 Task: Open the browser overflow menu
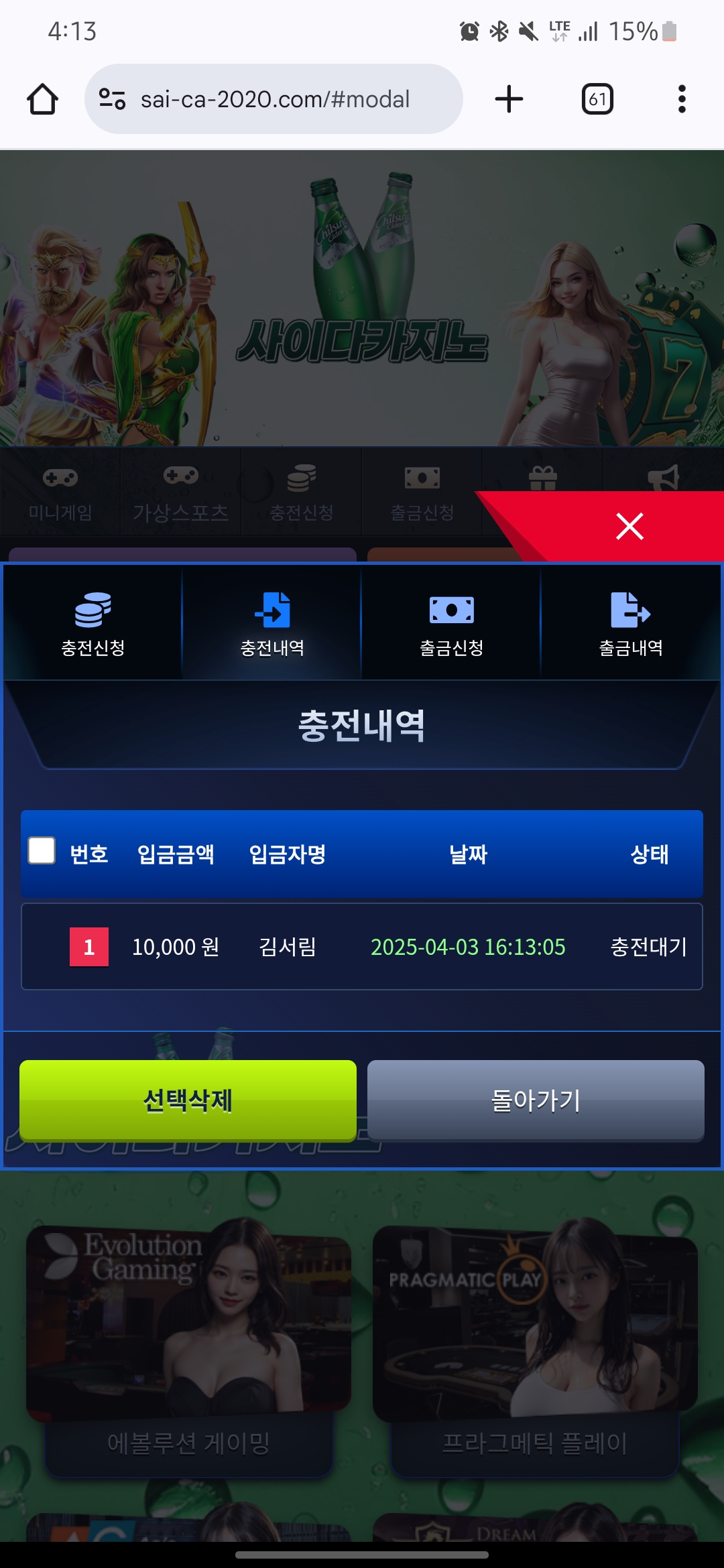pyautogui.click(x=682, y=99)
